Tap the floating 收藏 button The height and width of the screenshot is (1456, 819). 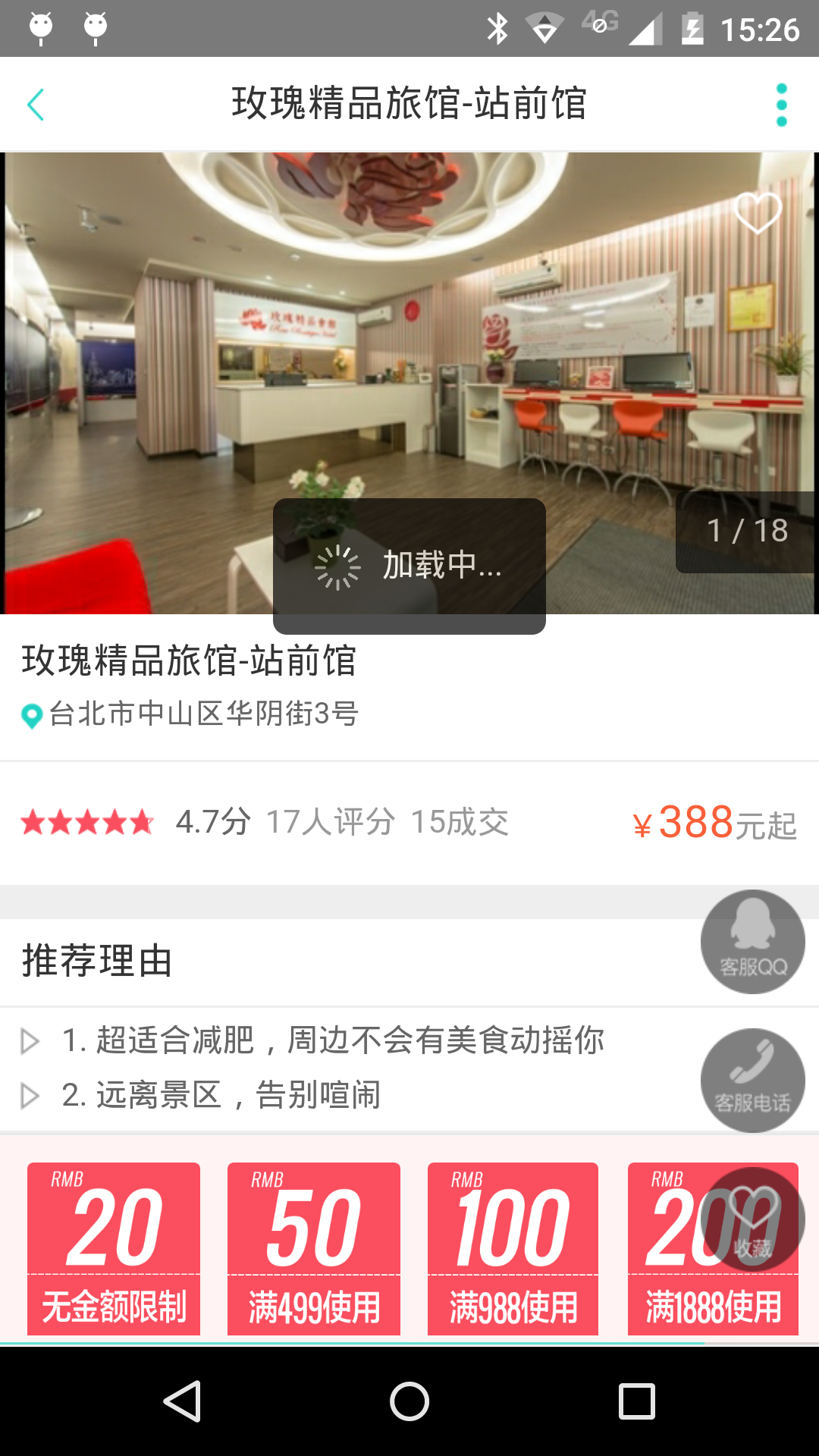[x=752, y=1219]
